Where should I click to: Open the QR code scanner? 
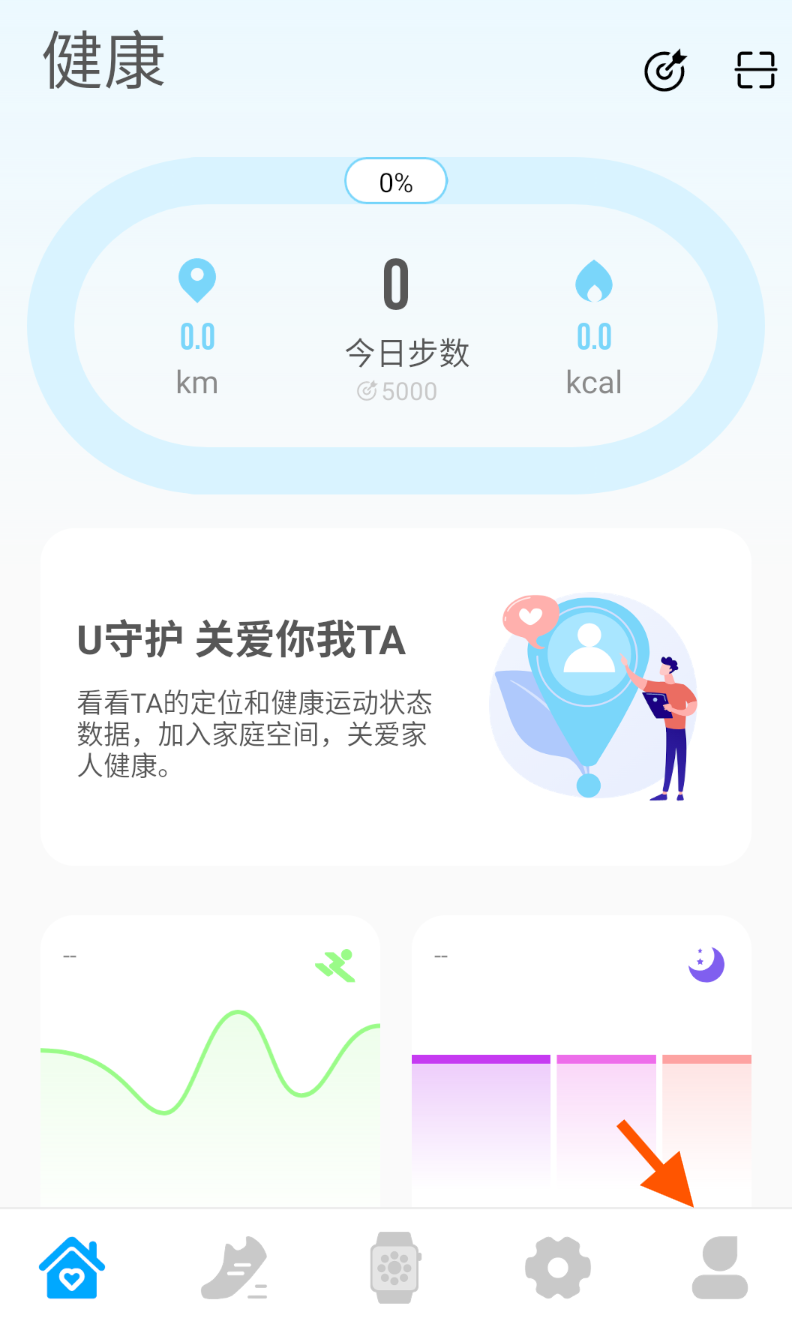coord(755,70)
